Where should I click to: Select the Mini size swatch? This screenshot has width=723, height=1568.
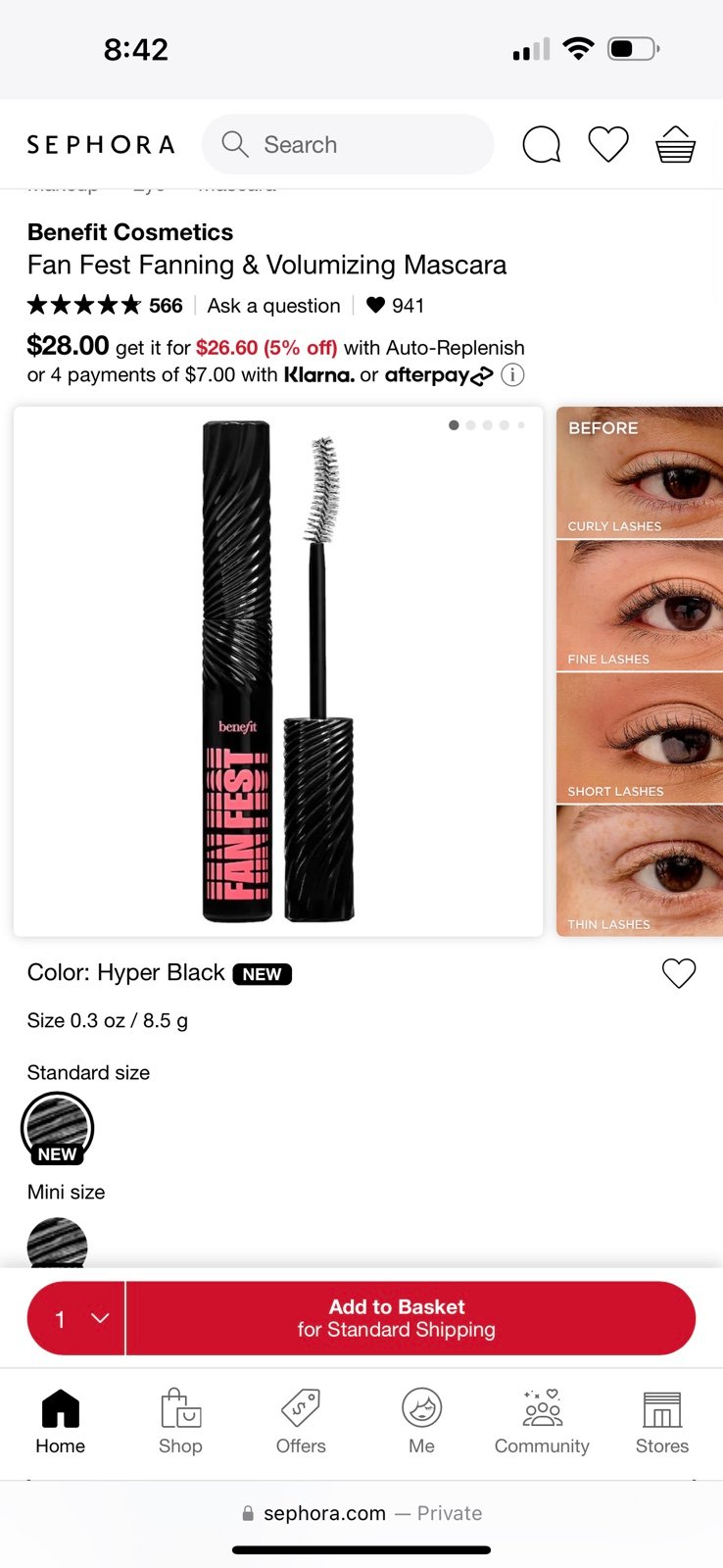point(57,1243)
